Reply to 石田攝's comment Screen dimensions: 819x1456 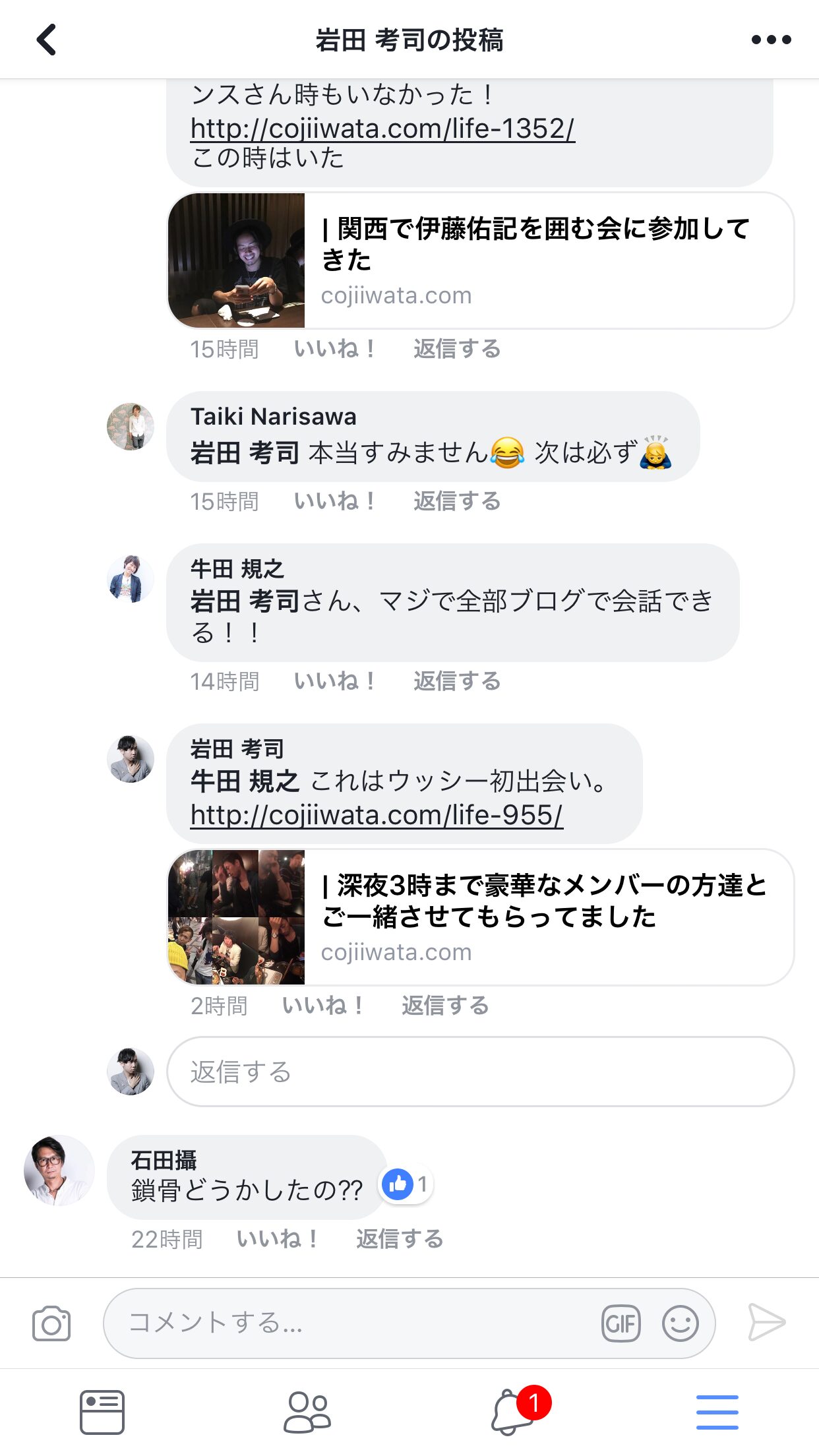pos(400,1239)
